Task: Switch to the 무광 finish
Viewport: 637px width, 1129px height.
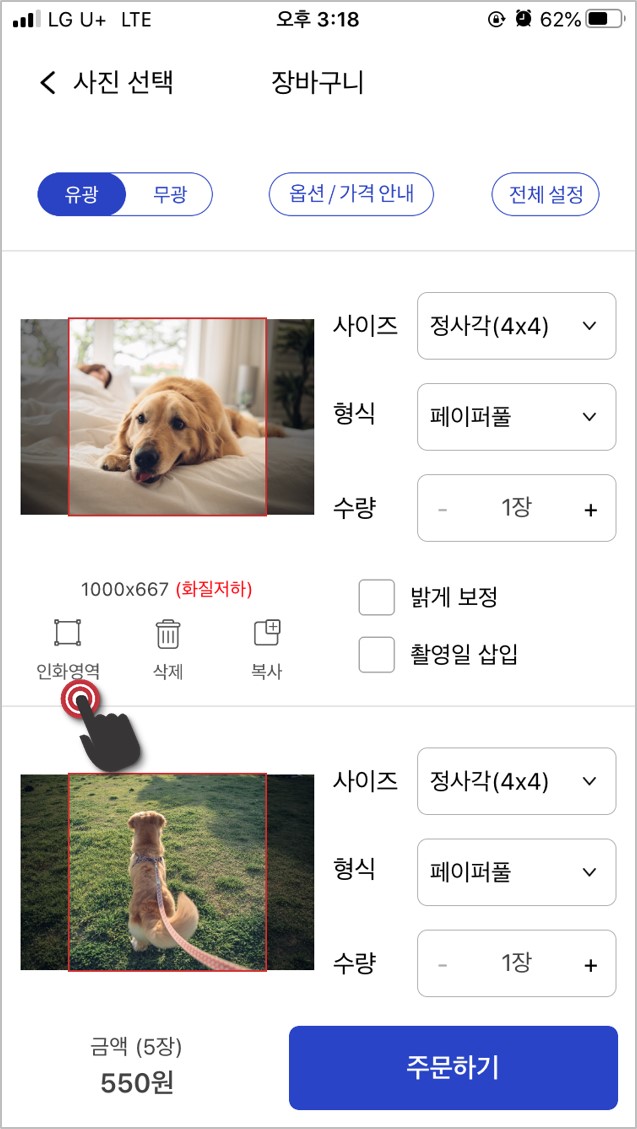Action: coord(169,194)
